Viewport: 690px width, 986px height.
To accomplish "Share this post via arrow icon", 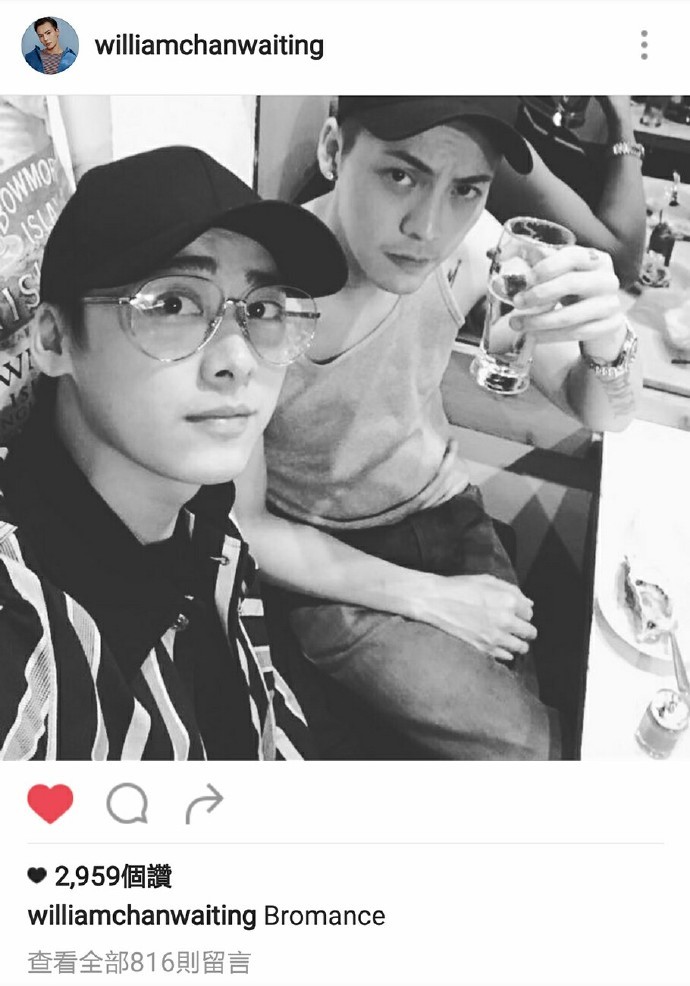I will [x=204, y=804].
